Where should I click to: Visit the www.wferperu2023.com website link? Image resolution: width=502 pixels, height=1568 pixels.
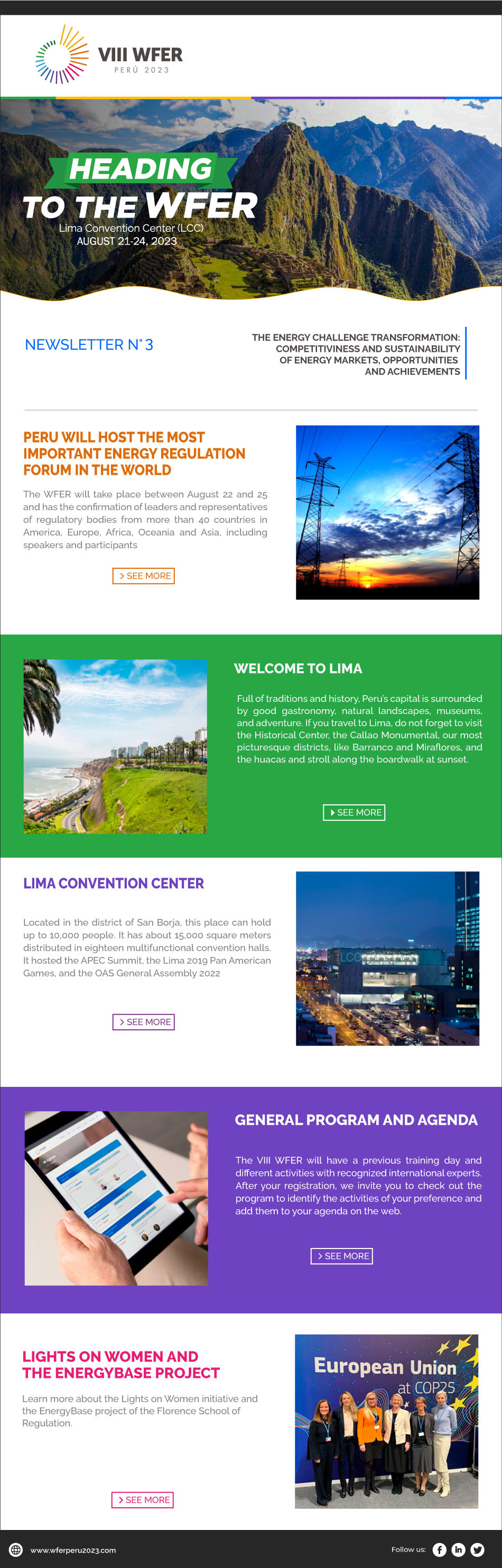tap(72, 1550)
